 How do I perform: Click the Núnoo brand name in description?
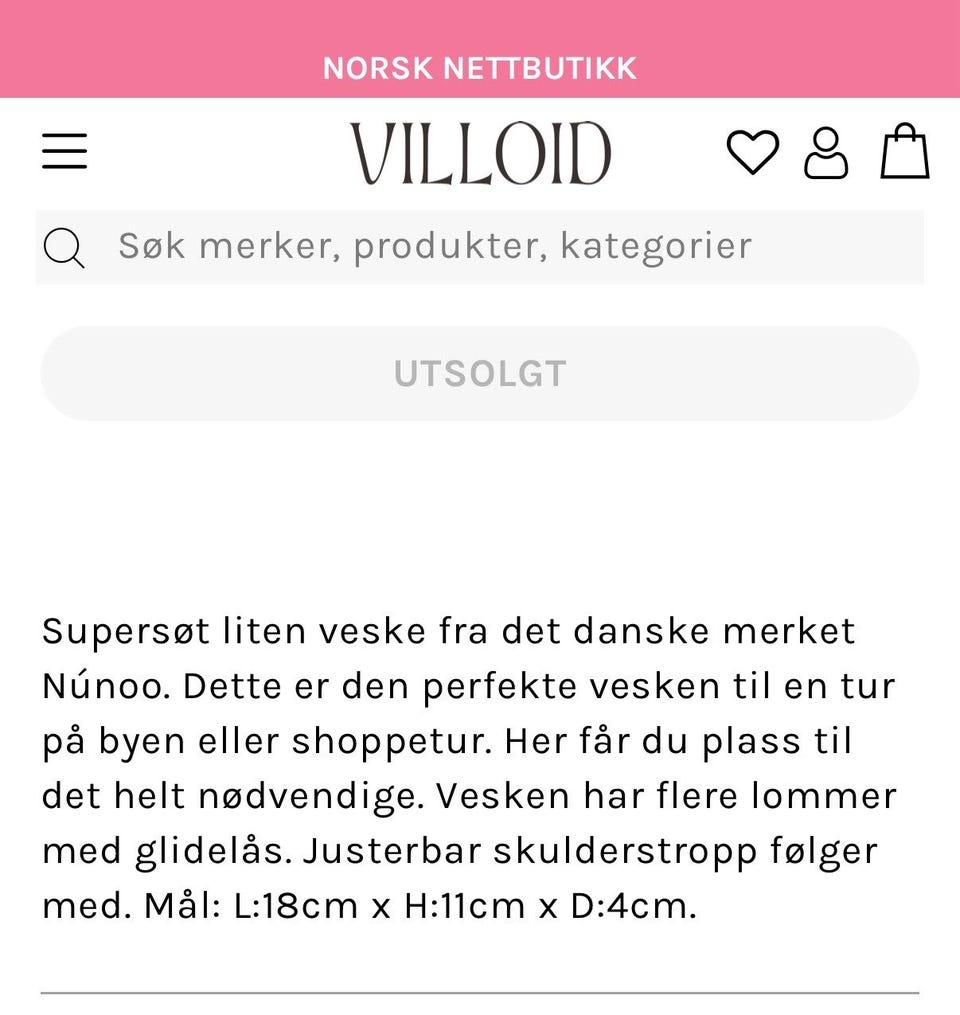click(102, 686)
